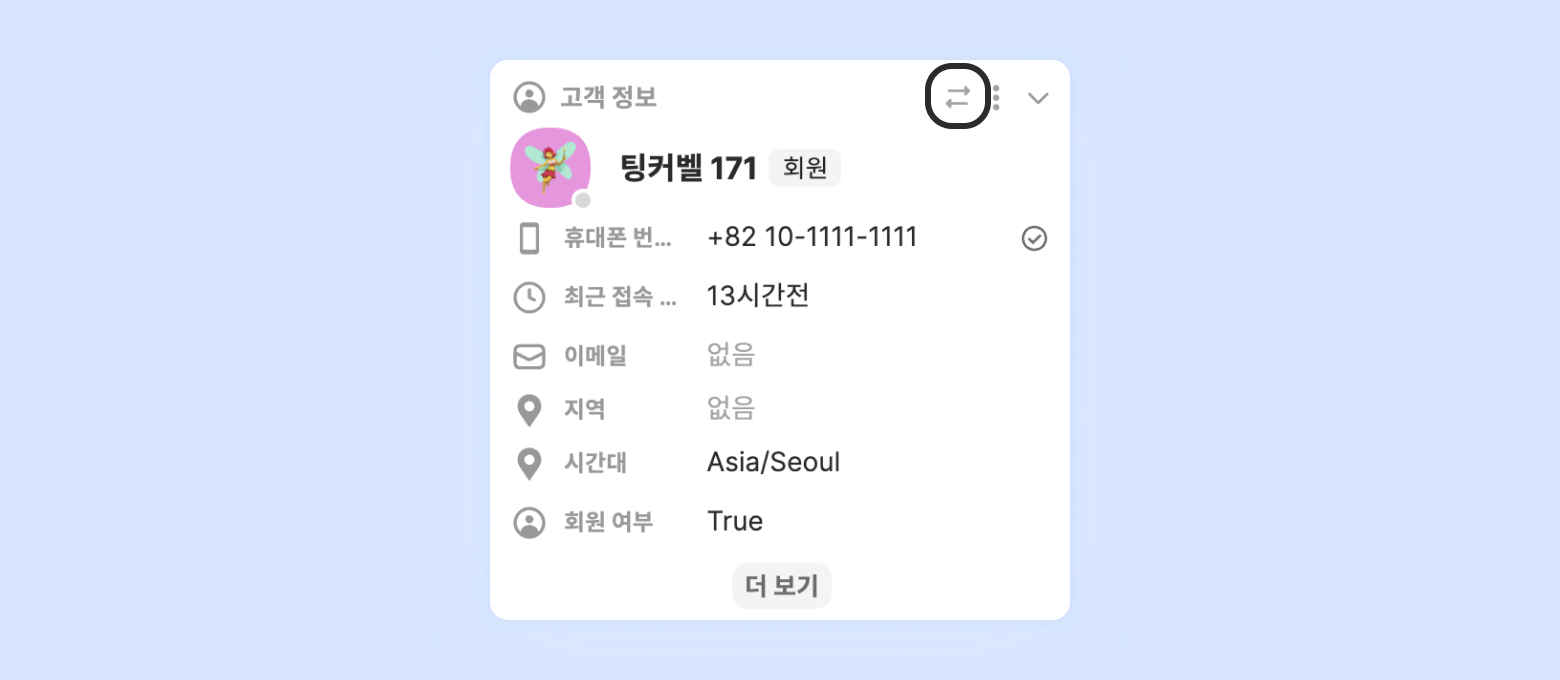Edit the empty 지역 field
The image size is (1560, 680).
[x=731, y=408]
